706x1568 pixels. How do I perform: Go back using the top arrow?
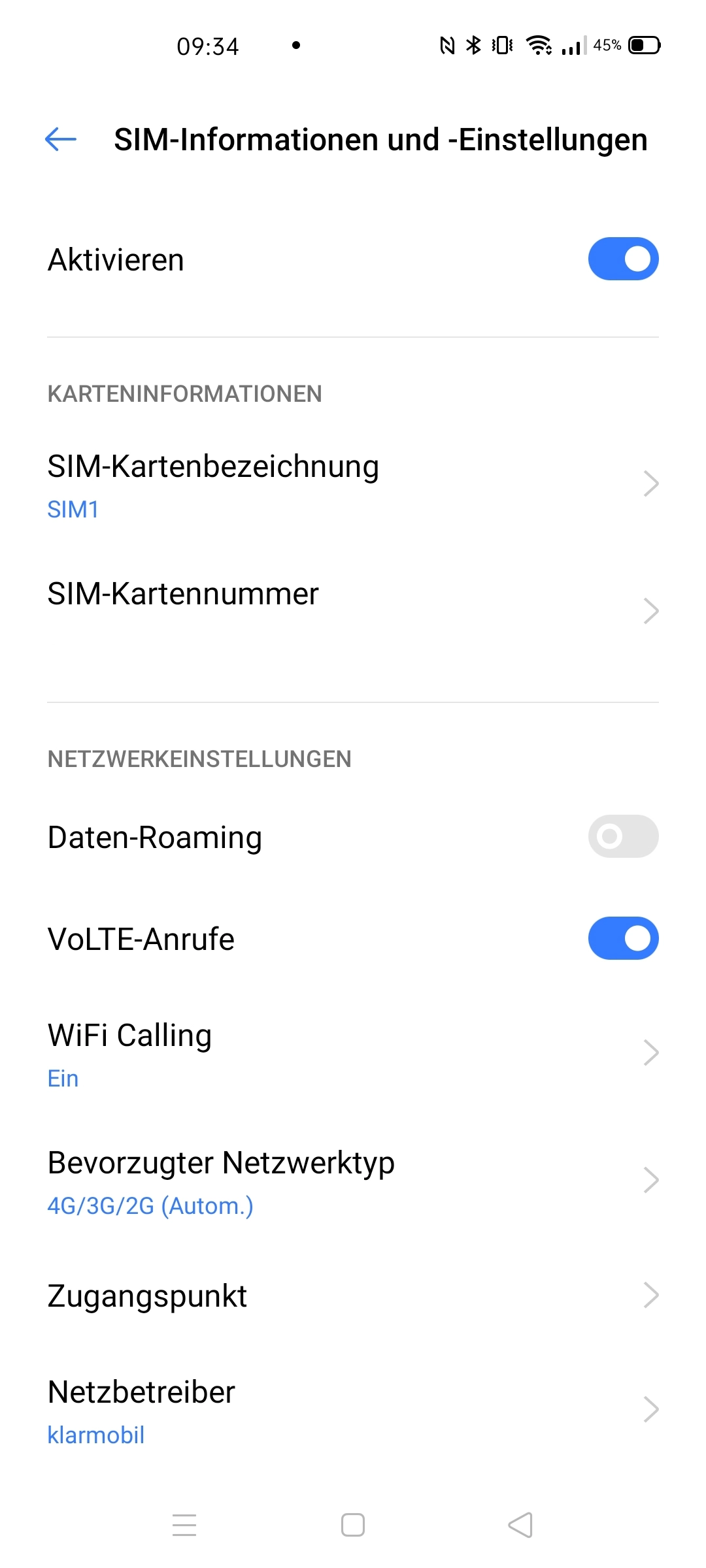click(x=61, y=139)
